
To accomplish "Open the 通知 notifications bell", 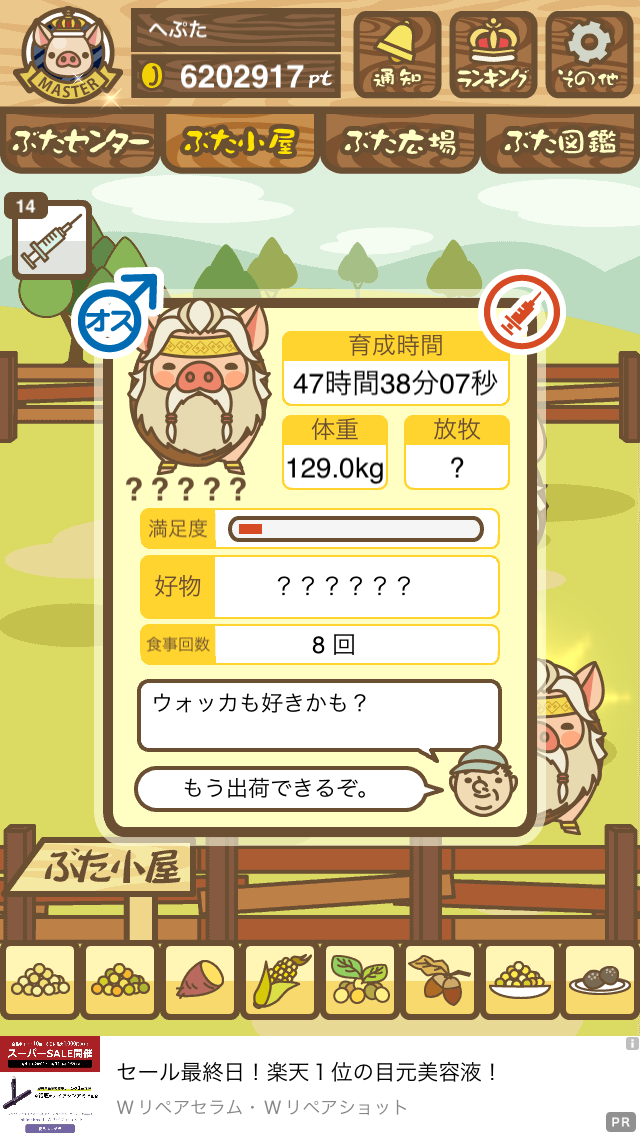I will [396, 54].
